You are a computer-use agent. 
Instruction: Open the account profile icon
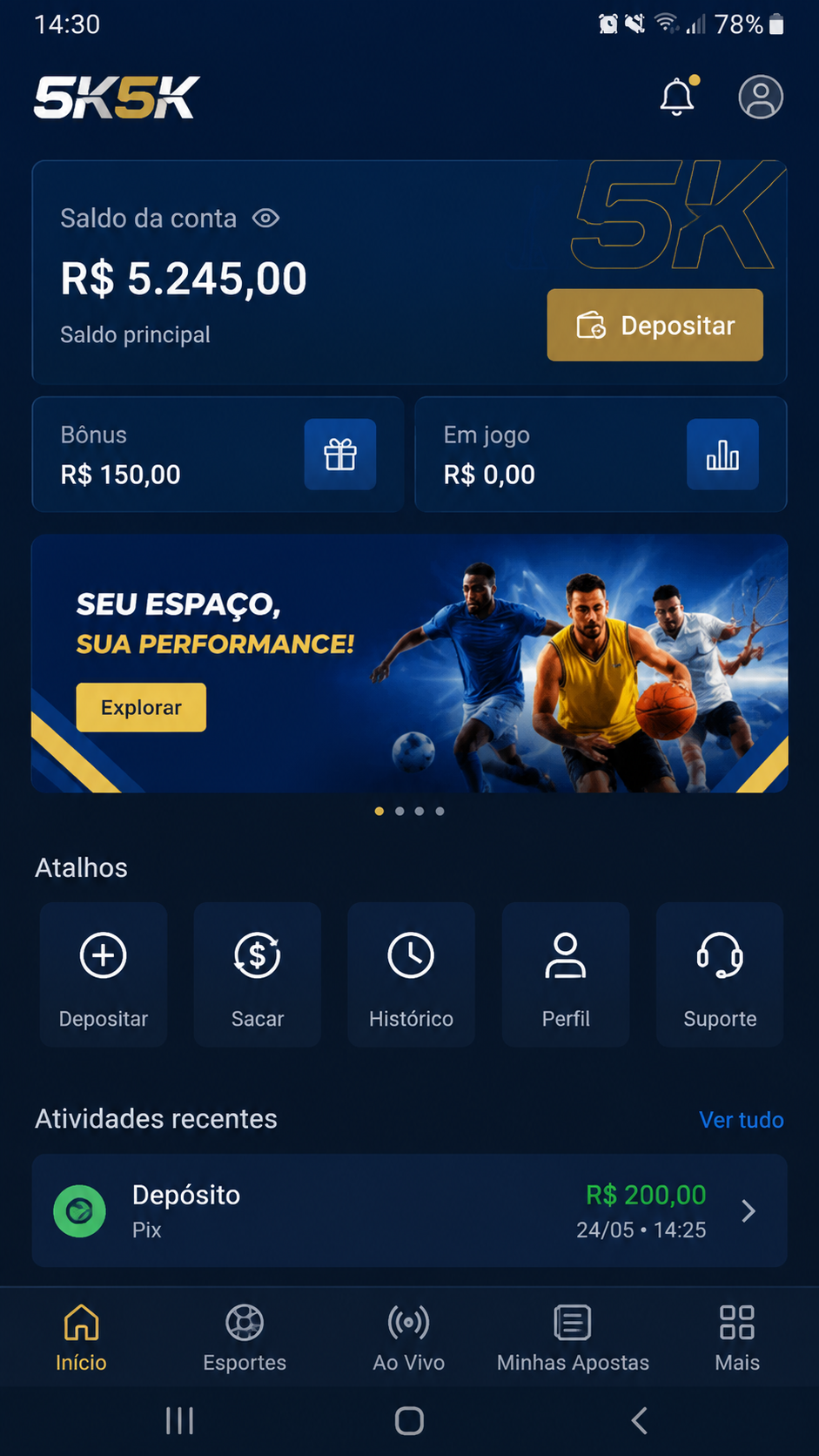click(x=761, y=97)
